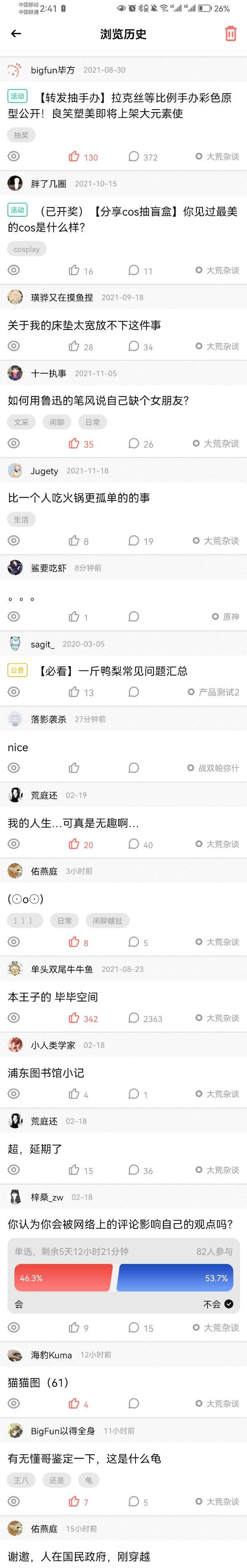Tap the 抽奖 tag chip
This screenshot has height=1568, width=247.
point(21,135)
